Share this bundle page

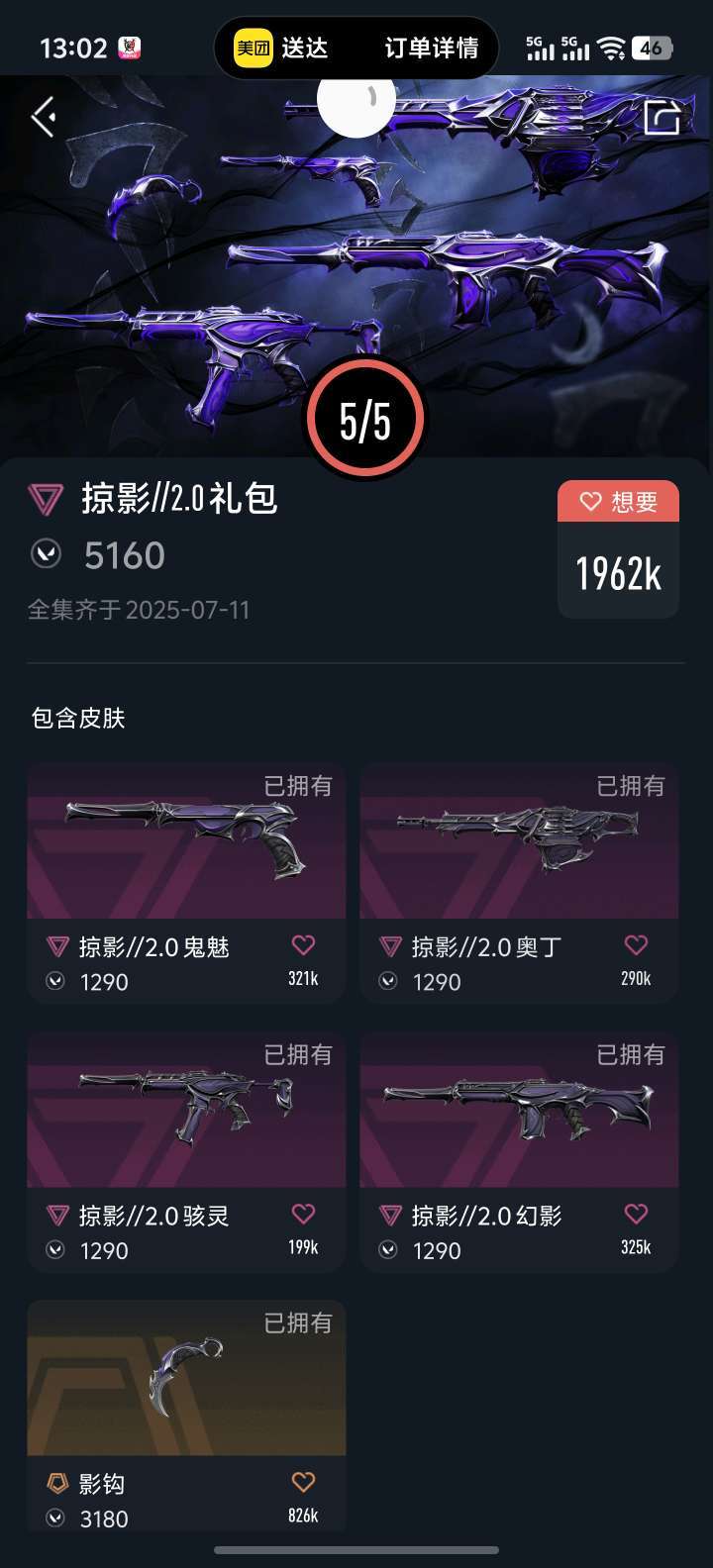coord(662,118)
